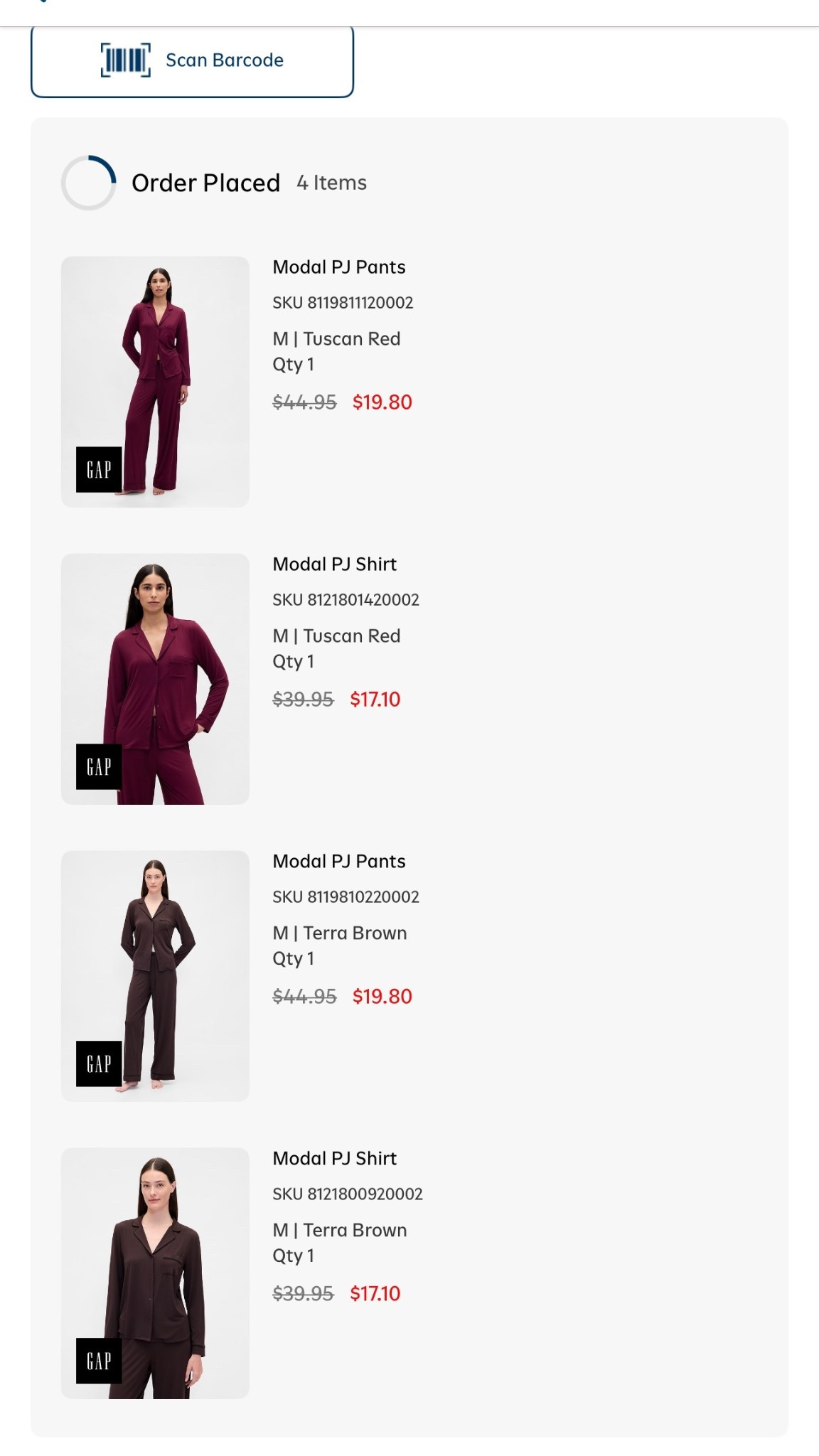The width and height of the screenshot is (819, 1456).
Task: Click SKU 8121801420002 text
Action: 346,600
